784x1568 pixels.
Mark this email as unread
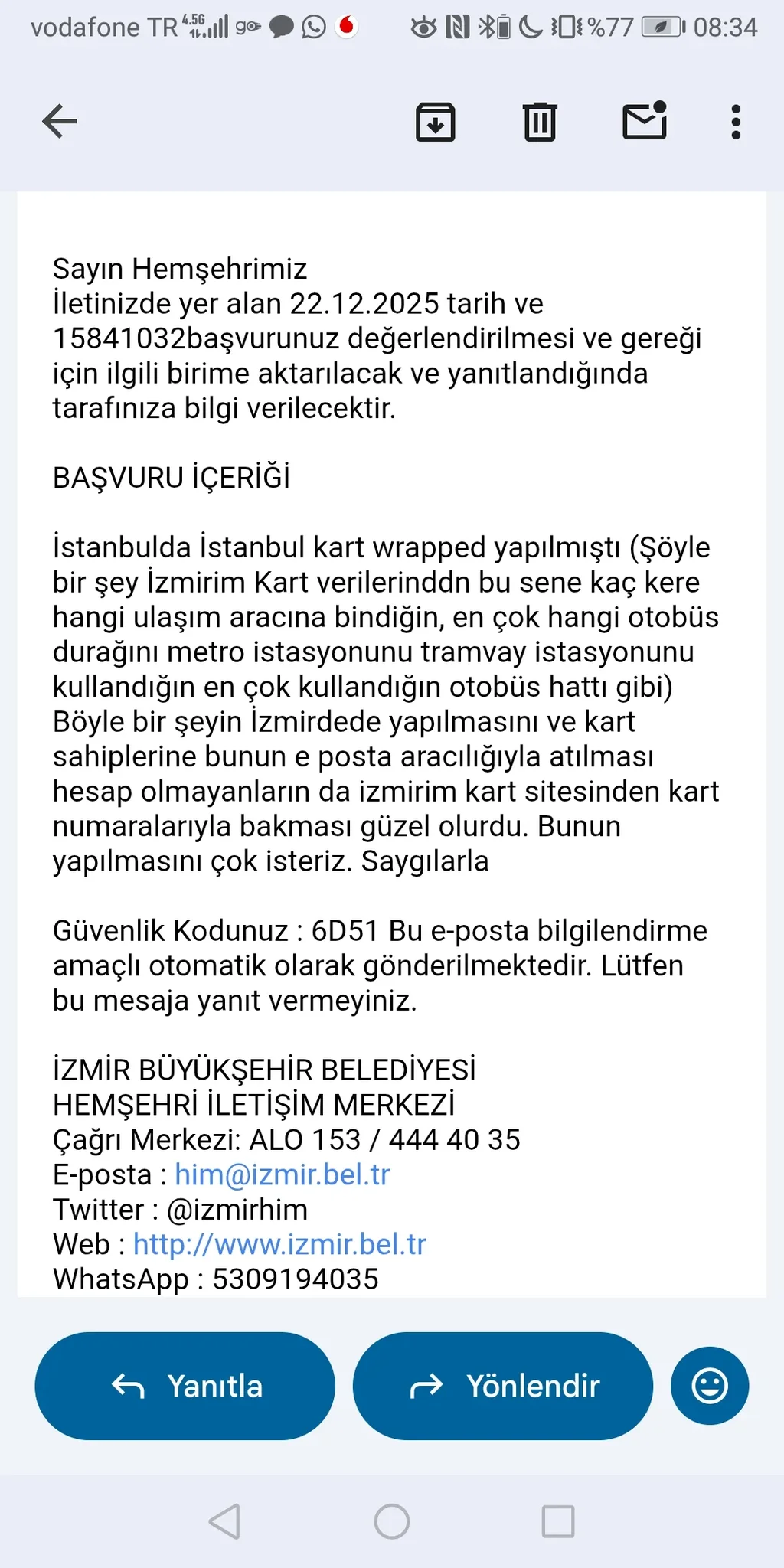pyautogui.click(x=645, y=122)
